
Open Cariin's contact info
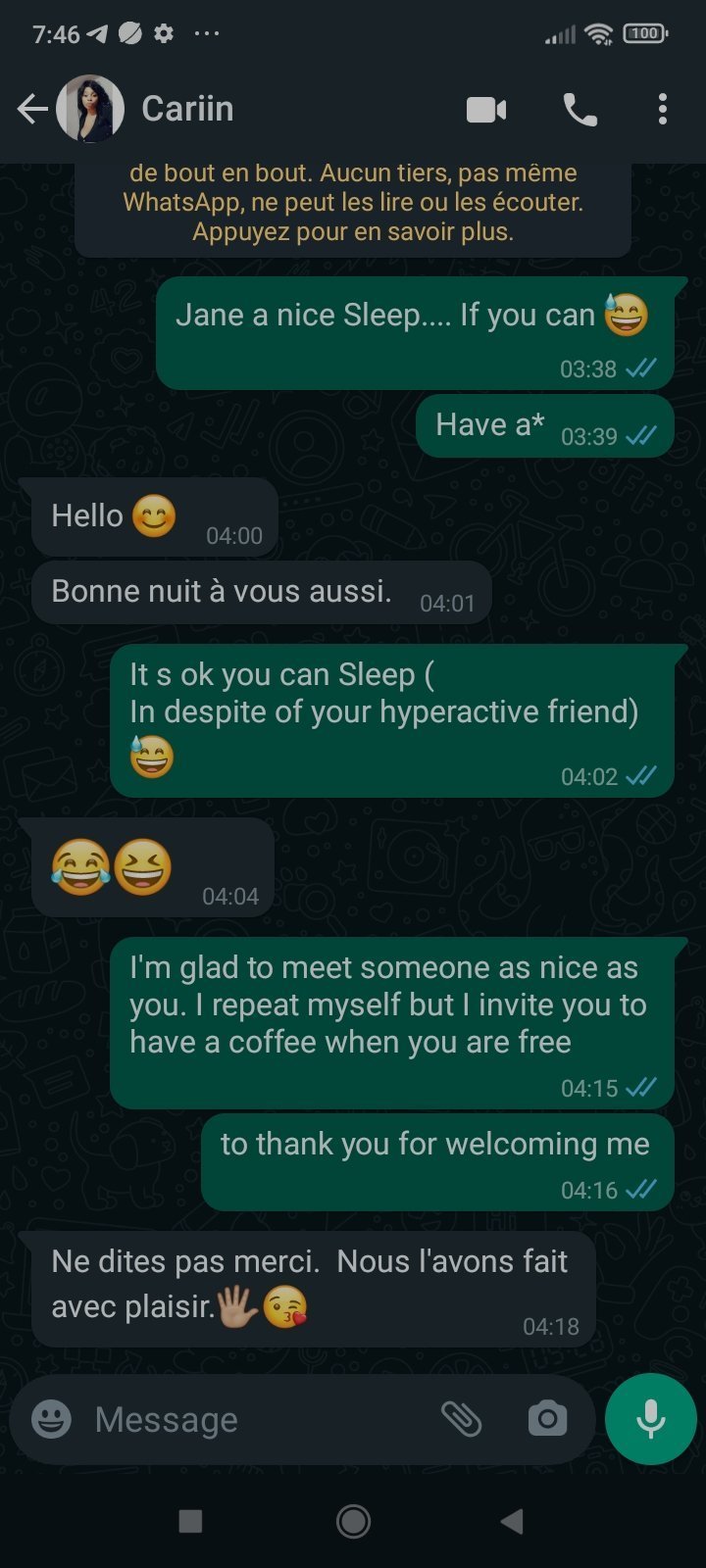(x=188, y=109)
